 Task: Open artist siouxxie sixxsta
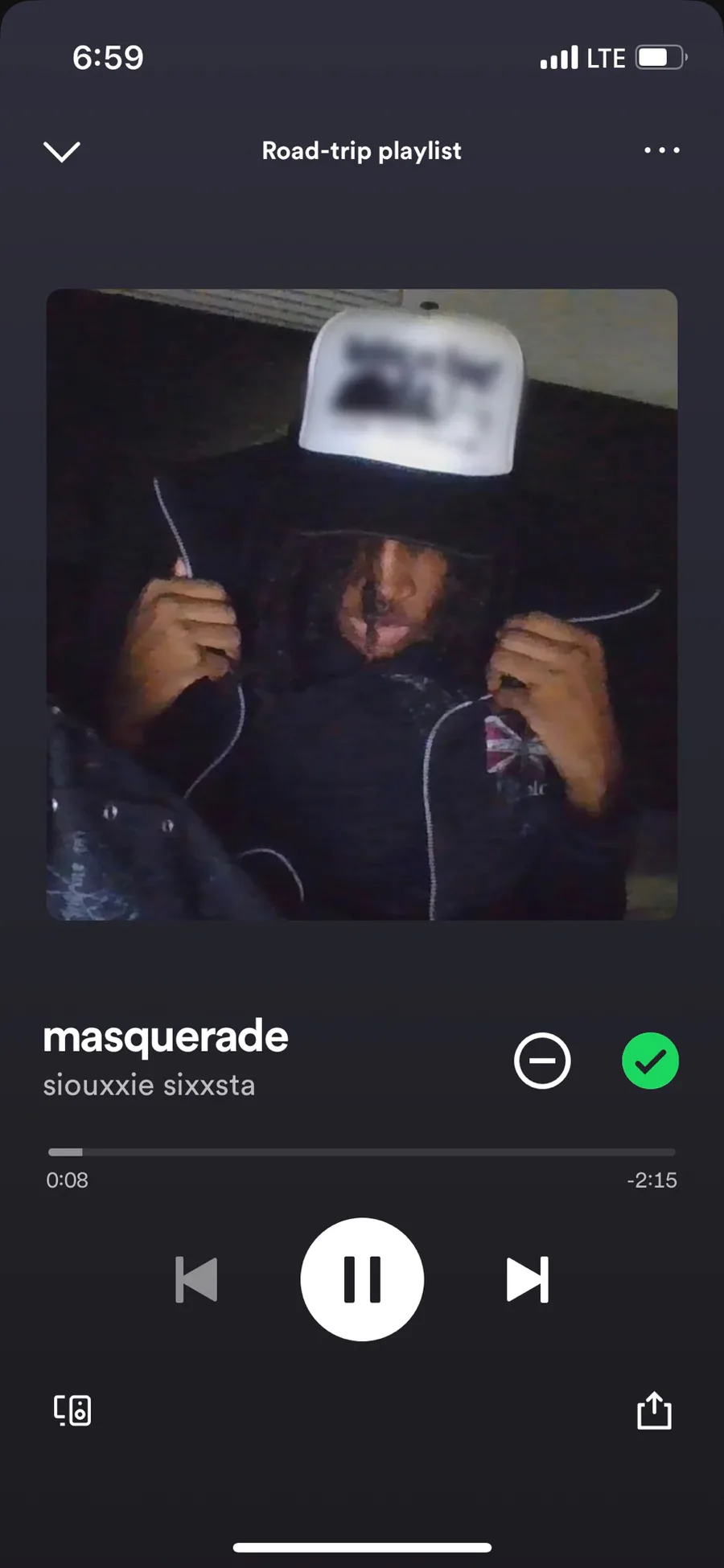click(149, 1086)
